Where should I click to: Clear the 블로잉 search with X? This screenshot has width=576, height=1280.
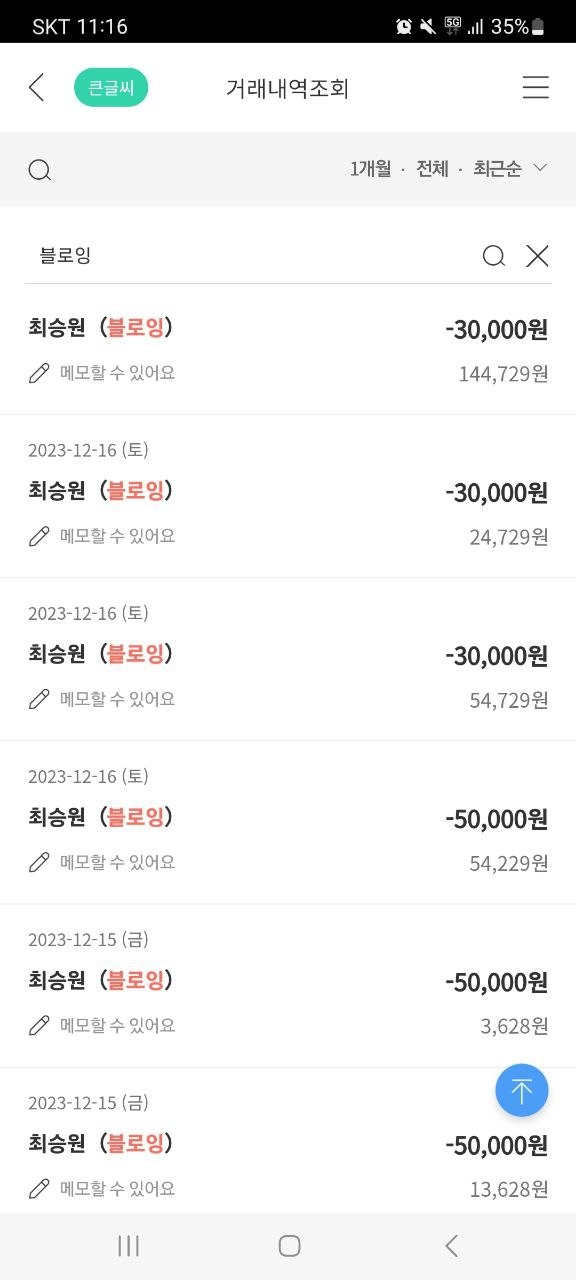pos(538,256)
